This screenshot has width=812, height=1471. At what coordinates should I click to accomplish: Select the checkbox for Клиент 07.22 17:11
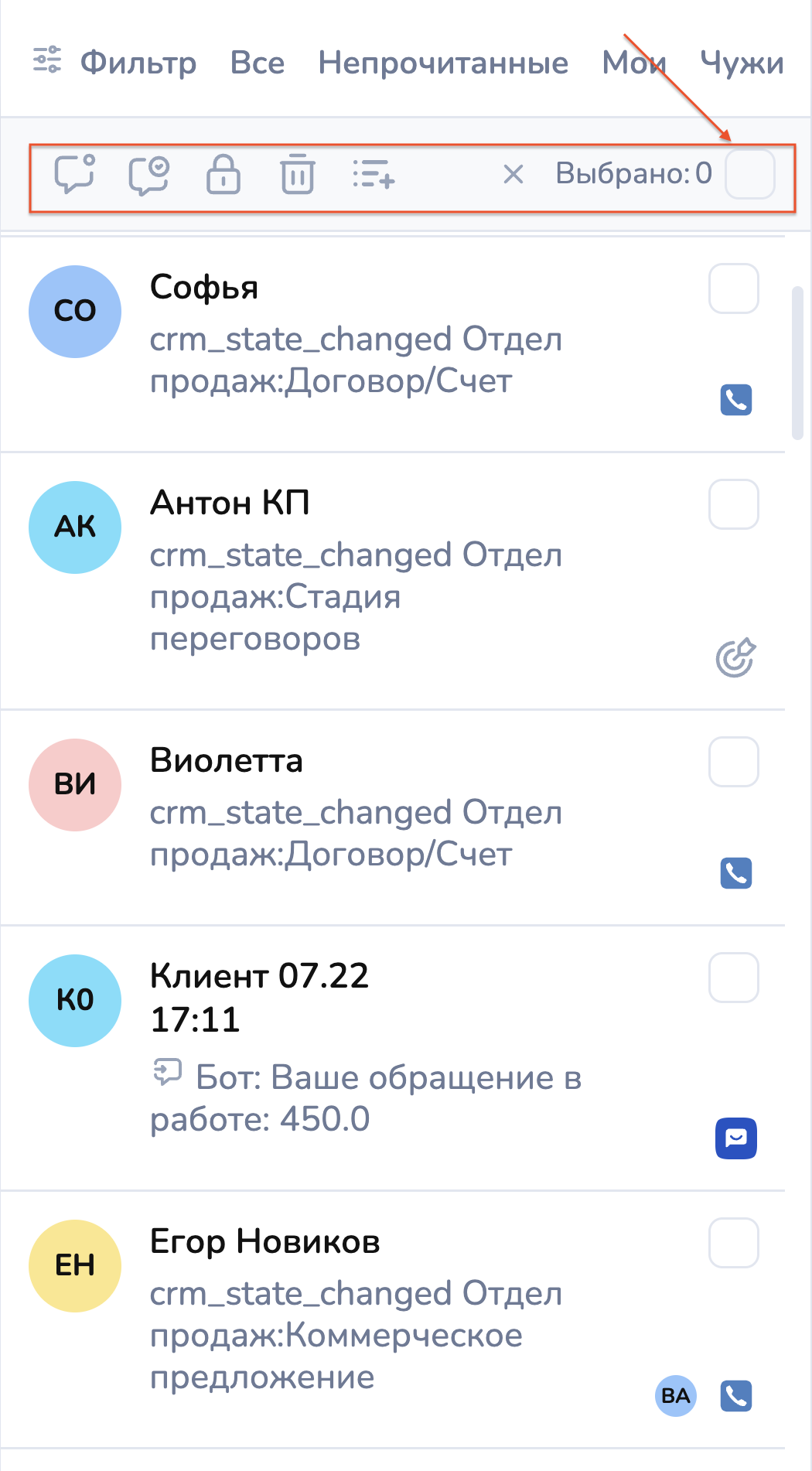coord(733,978)
